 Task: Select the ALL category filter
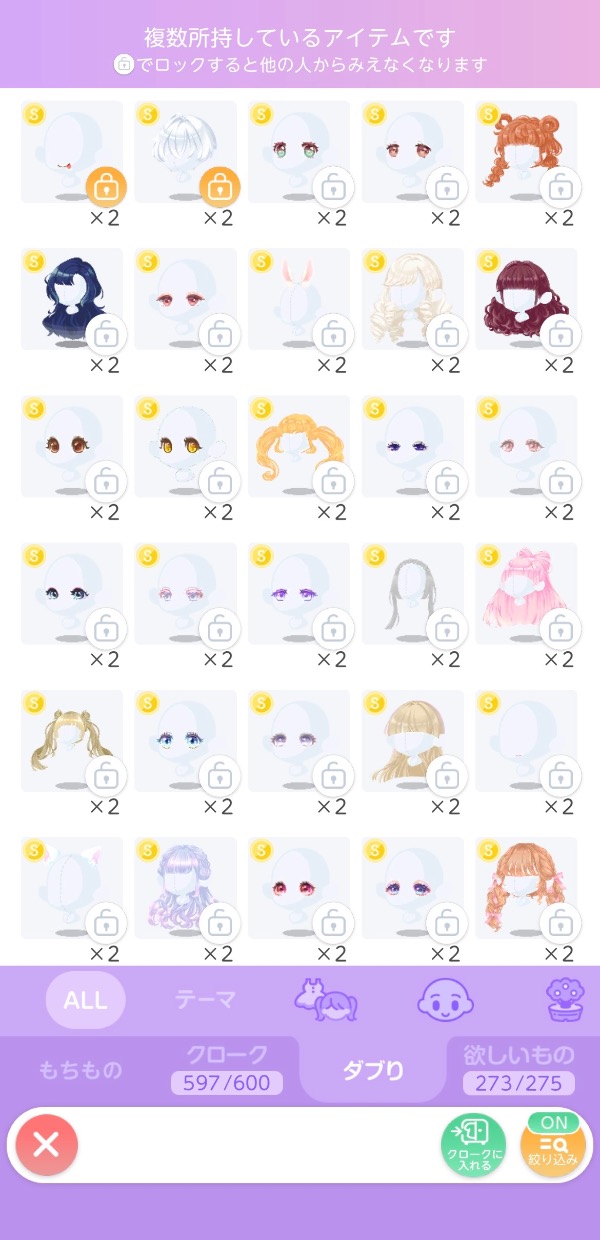coord(85,1000)
